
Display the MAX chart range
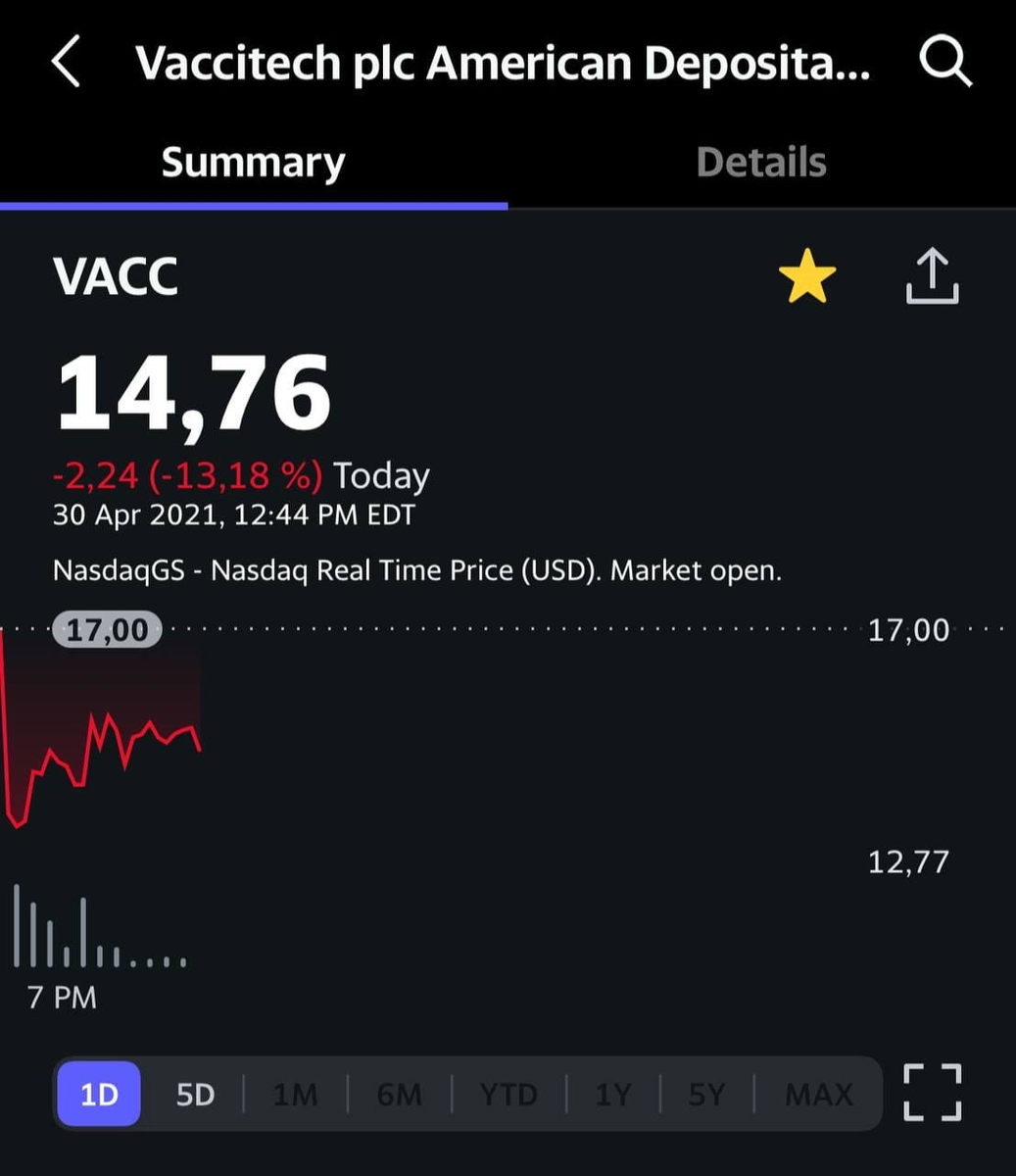819,1094
